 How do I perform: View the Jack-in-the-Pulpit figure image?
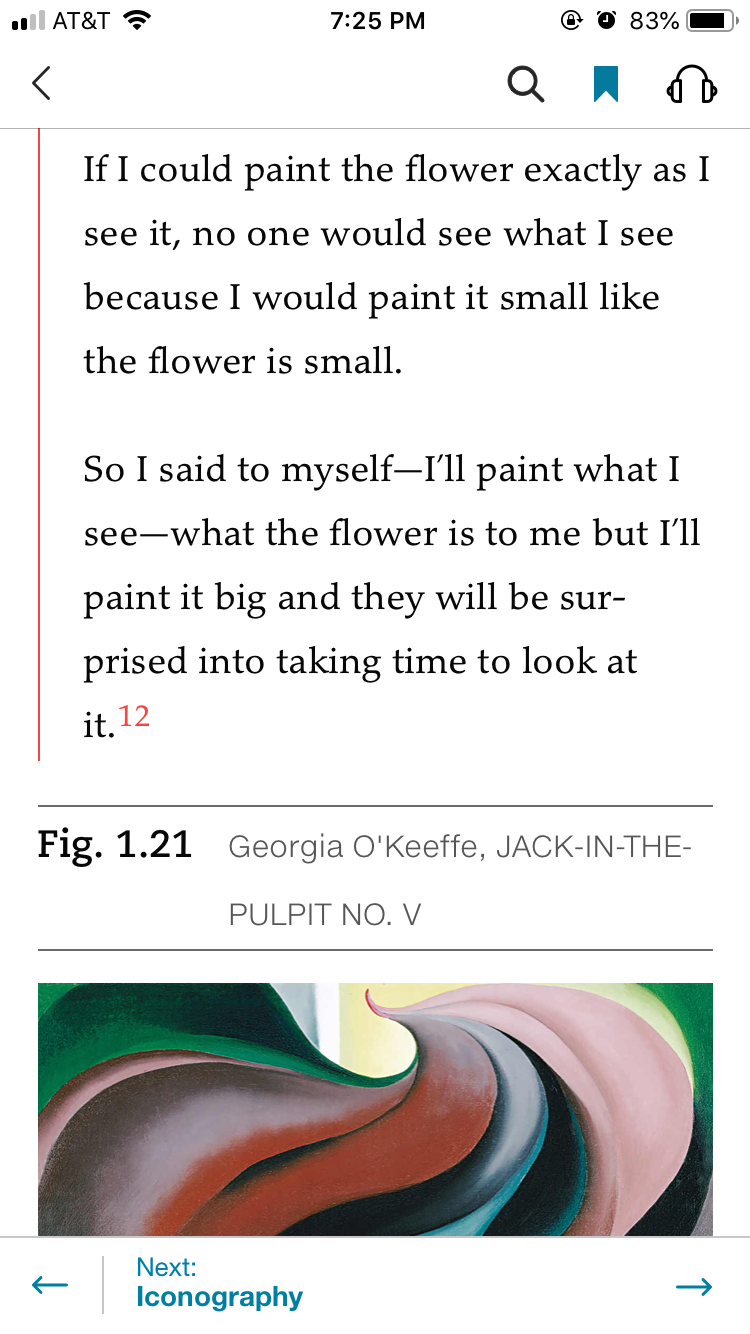click(x=375, y=1109)
